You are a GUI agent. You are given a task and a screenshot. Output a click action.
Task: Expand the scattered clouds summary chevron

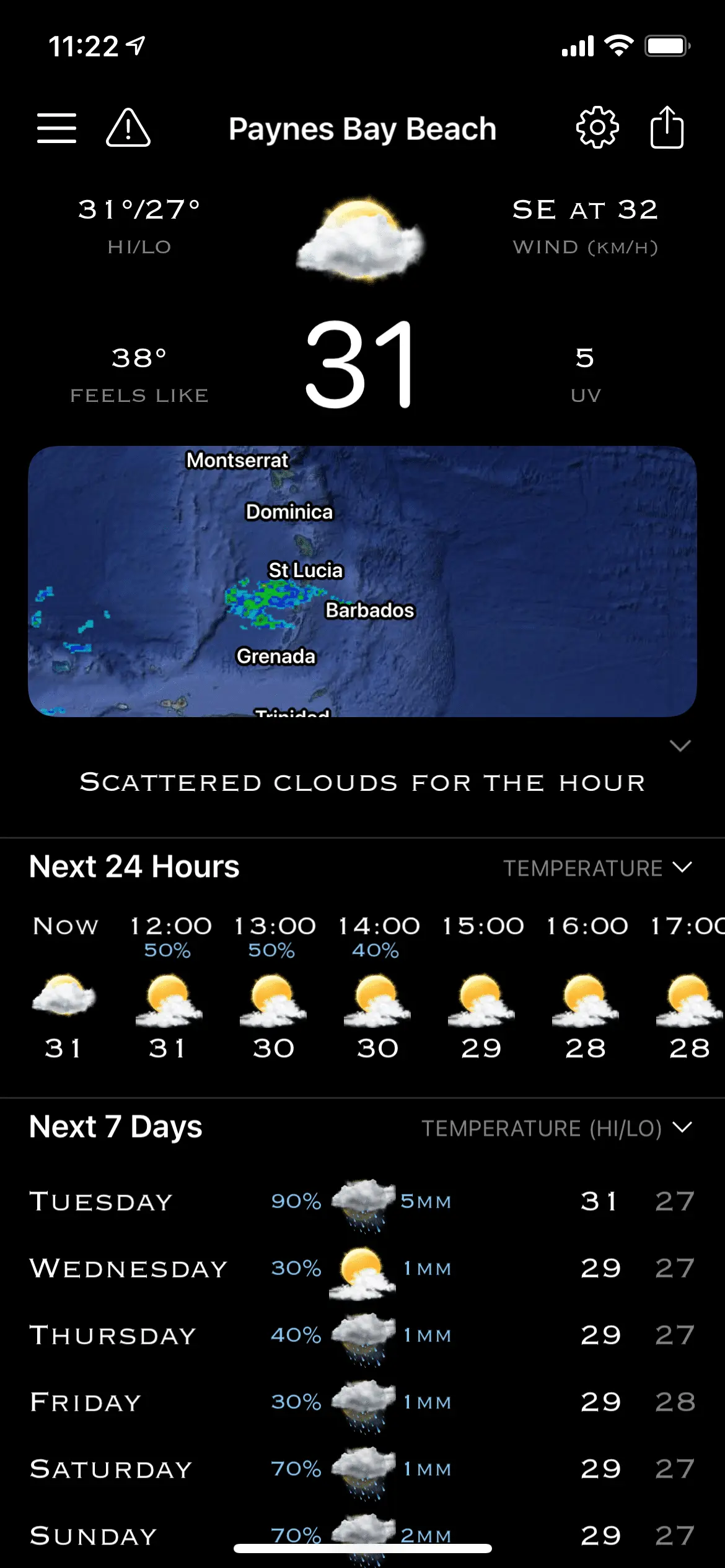[x=680, y=746]
